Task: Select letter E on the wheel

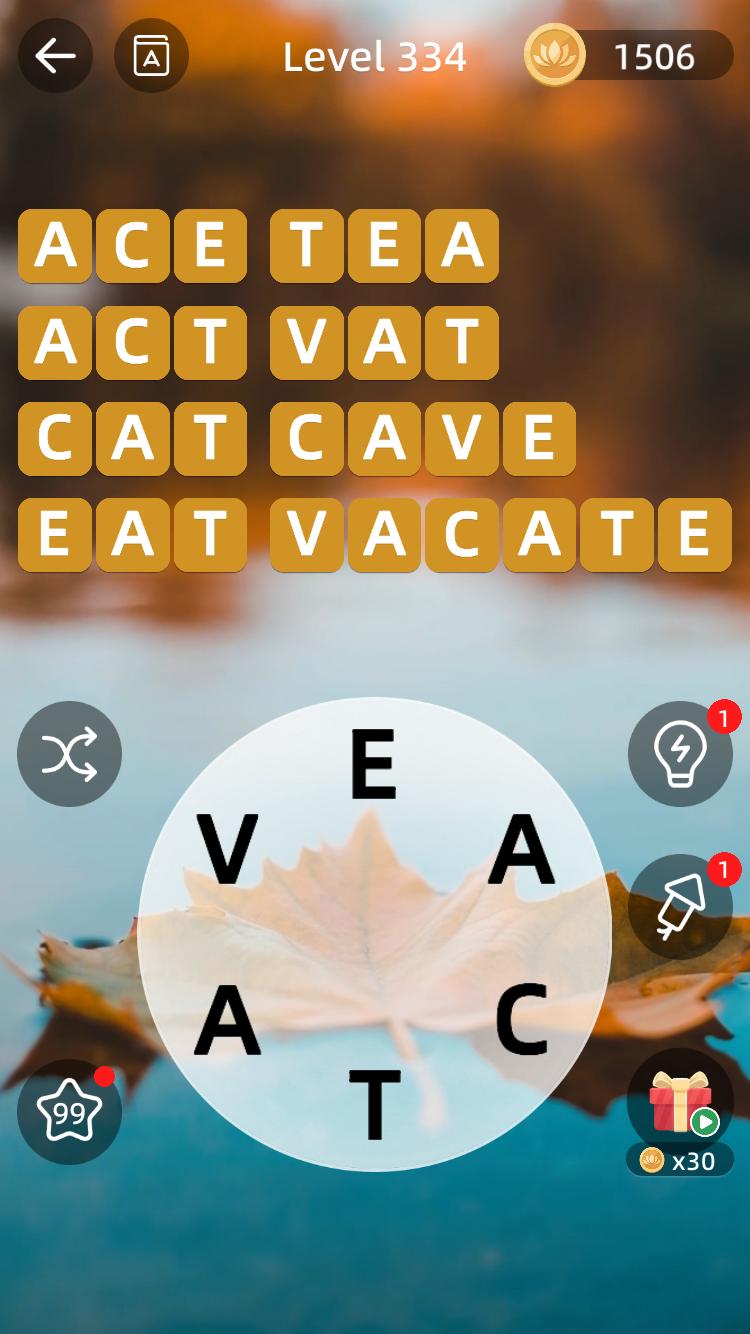Action: coord(373,764)
